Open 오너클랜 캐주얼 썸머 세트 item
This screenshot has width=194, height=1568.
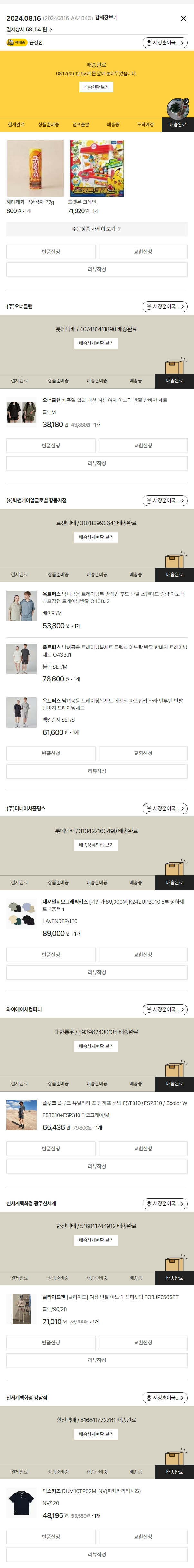point(105,400)
